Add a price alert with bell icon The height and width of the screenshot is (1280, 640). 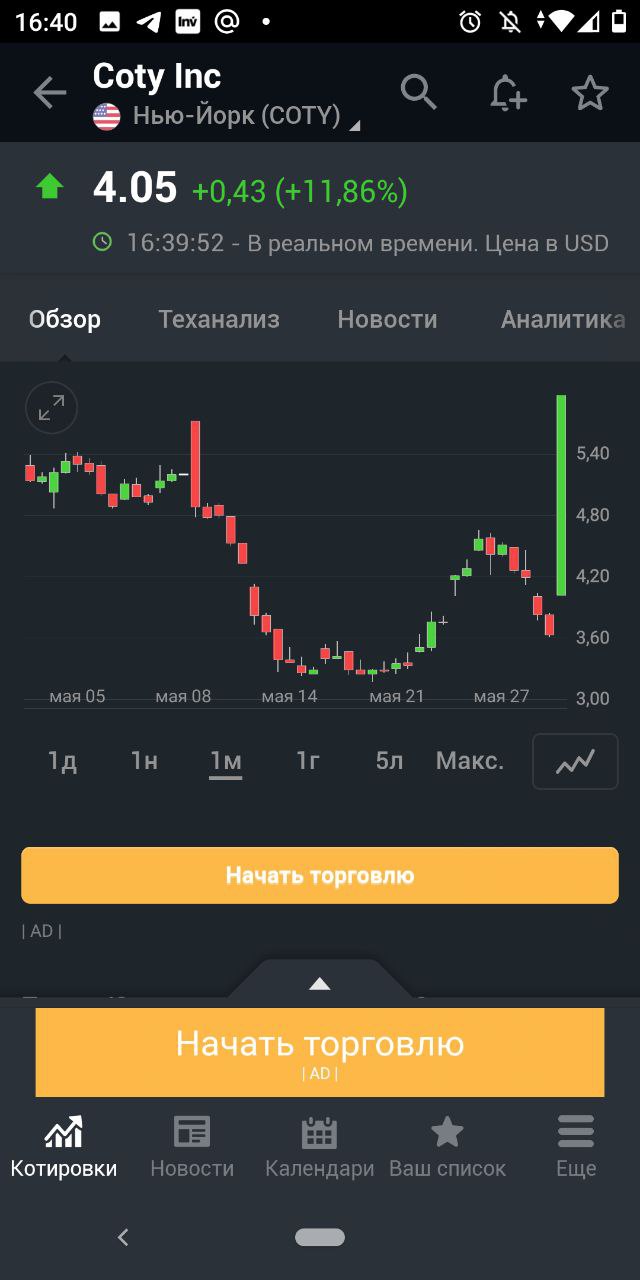coord(507,93)
